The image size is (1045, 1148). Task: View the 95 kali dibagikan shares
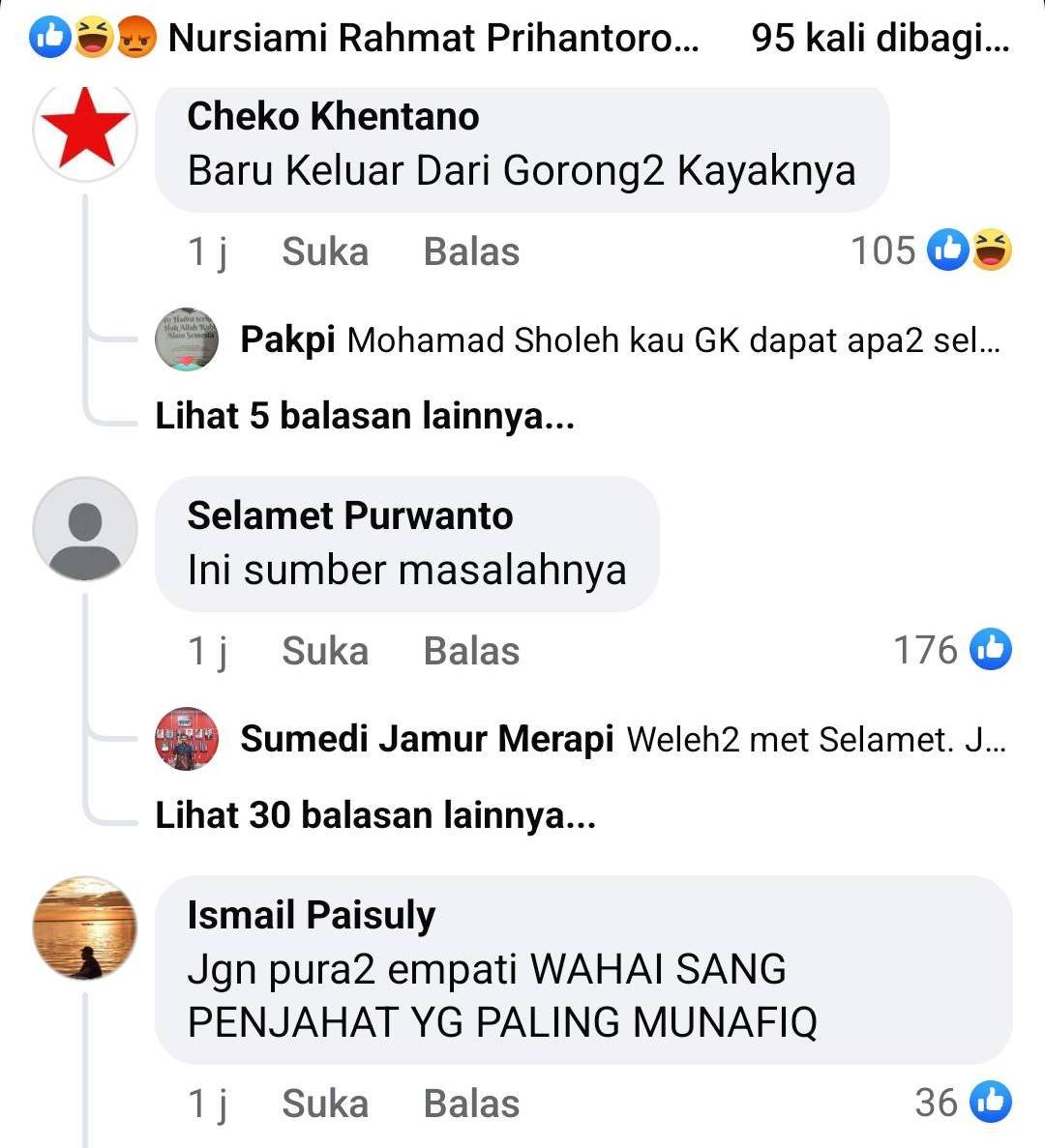tap(880, 39)
